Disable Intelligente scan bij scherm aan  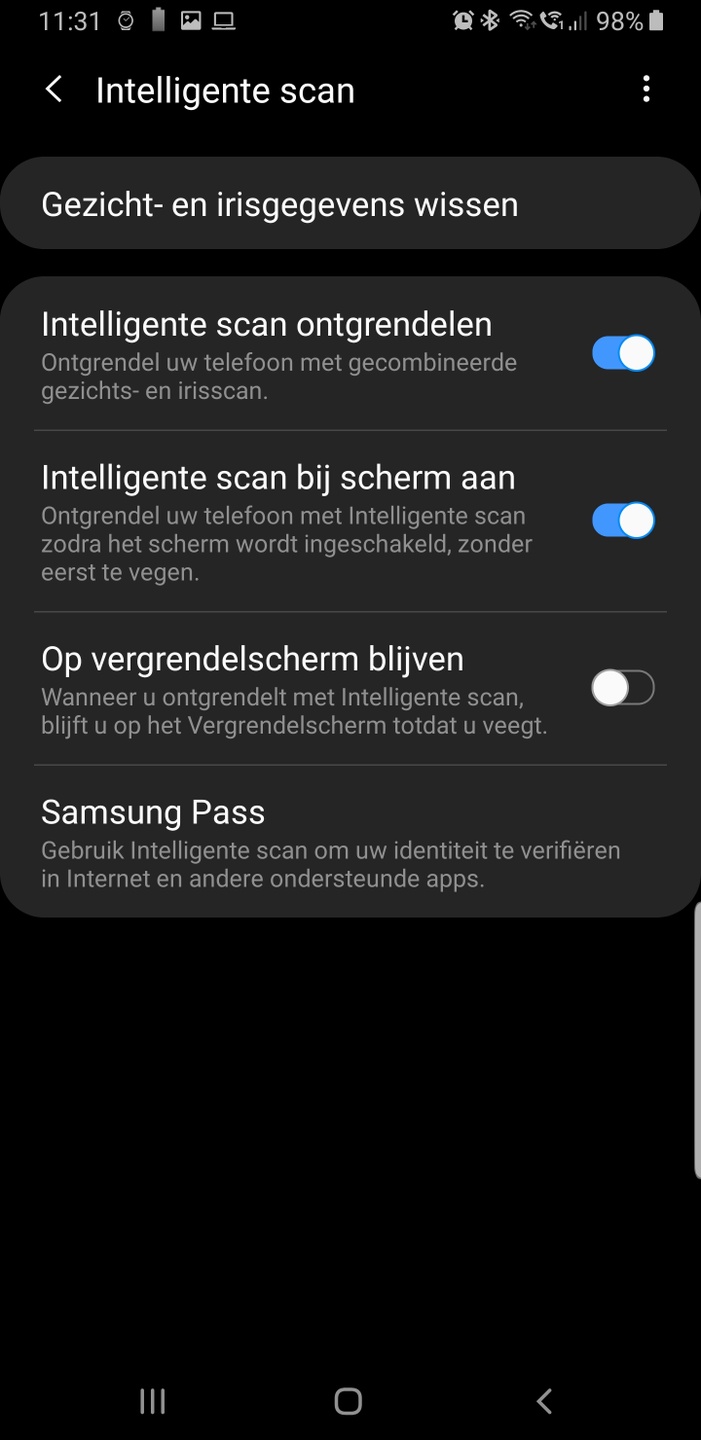pos(622,521)
